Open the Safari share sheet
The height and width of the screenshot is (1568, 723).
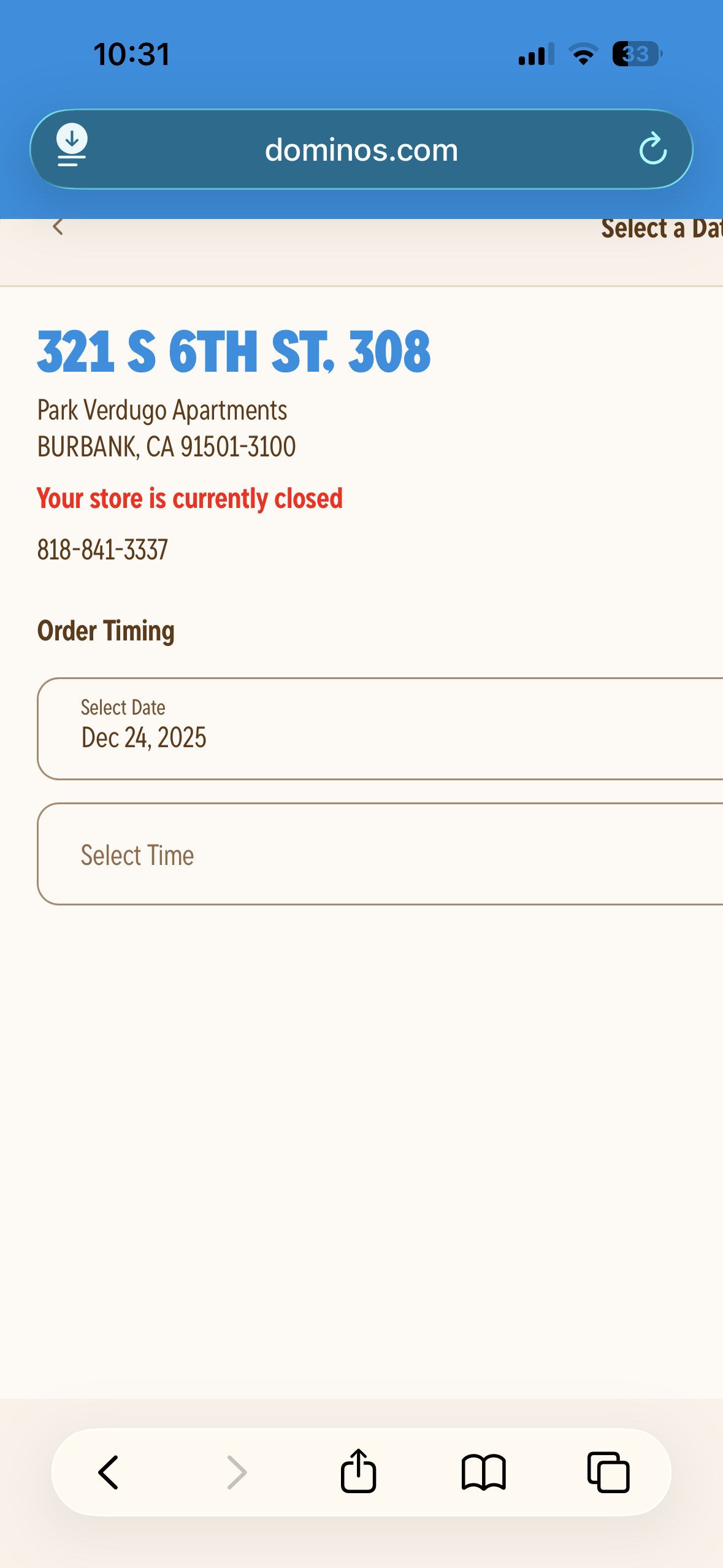coord(358,1471)
